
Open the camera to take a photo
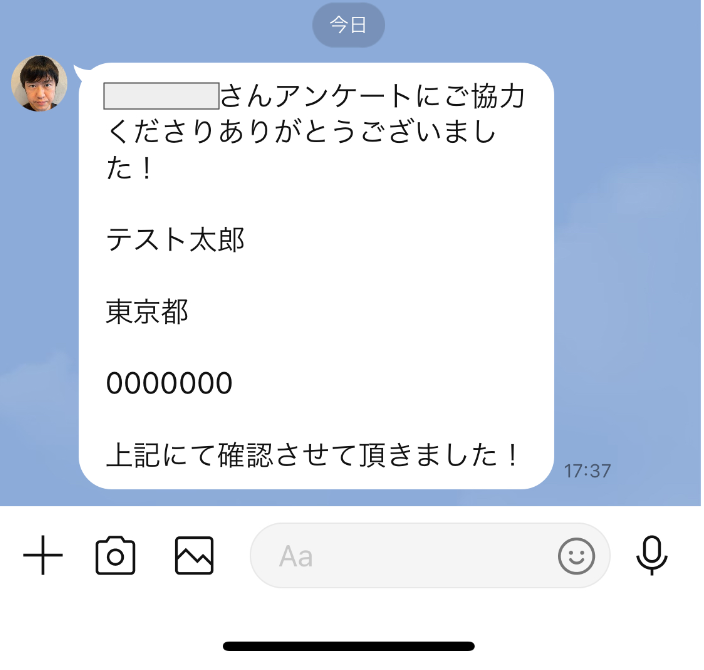116,555
